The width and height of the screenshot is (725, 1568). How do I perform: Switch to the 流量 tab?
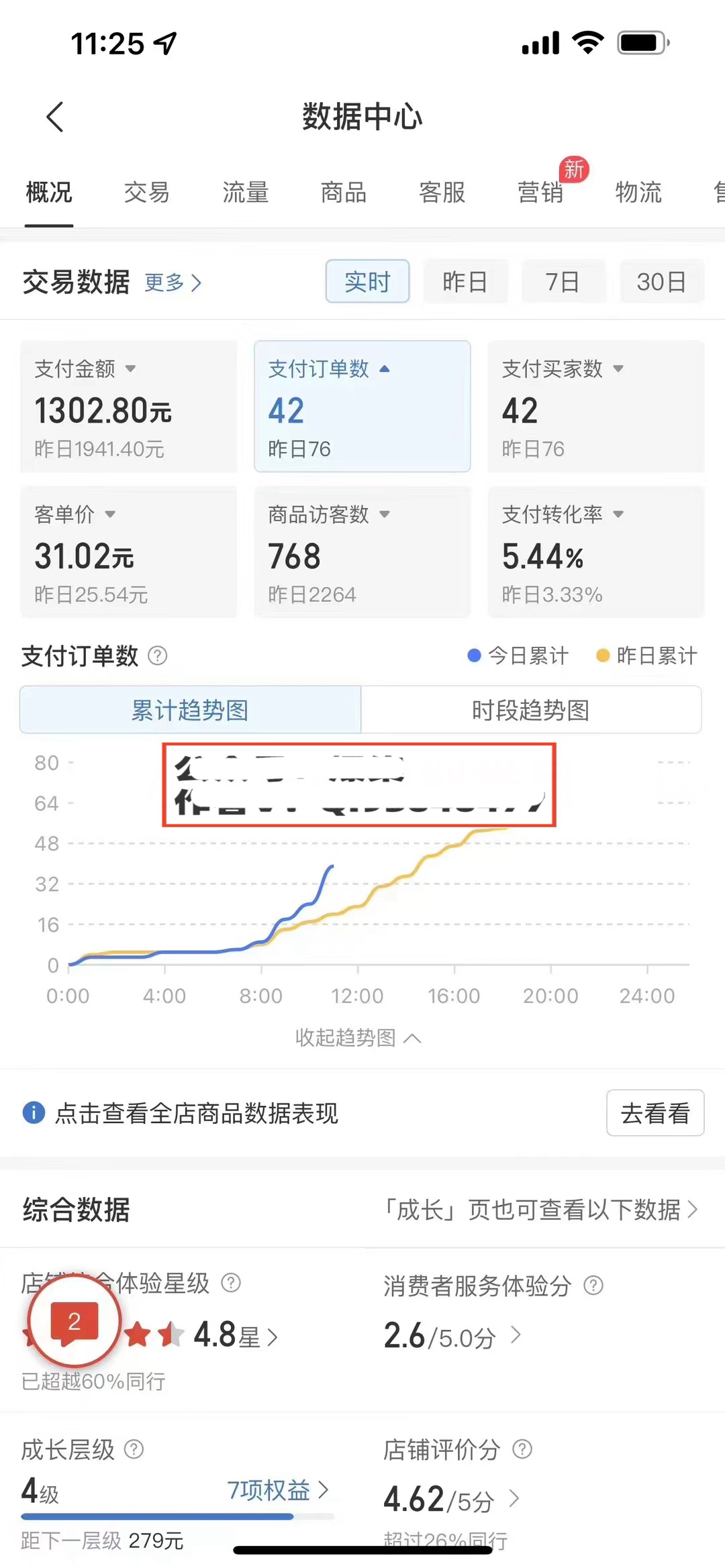point(246,193)
